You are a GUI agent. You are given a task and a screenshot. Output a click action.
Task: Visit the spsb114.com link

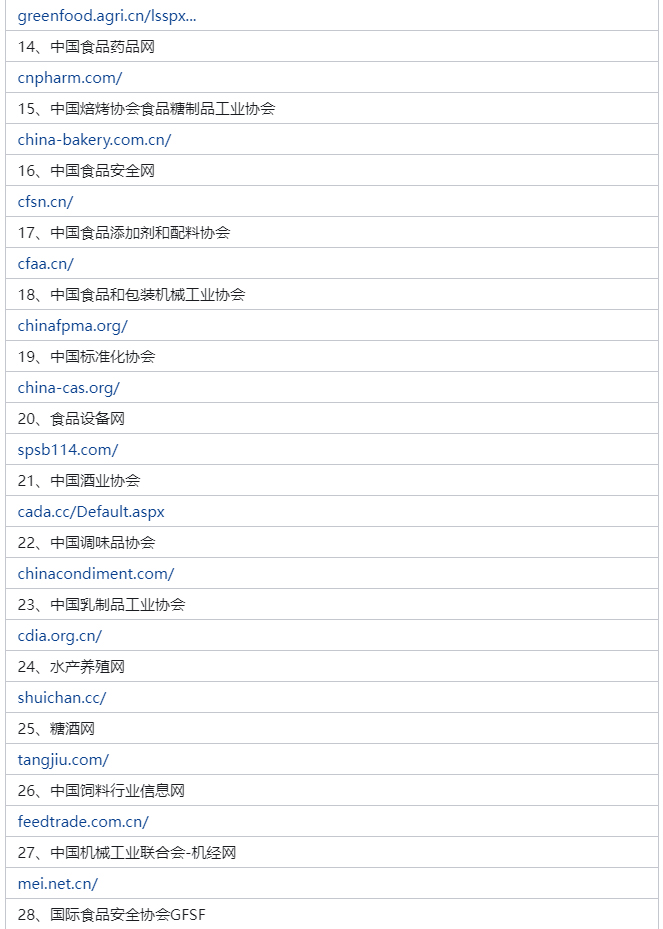coord(67,450)
